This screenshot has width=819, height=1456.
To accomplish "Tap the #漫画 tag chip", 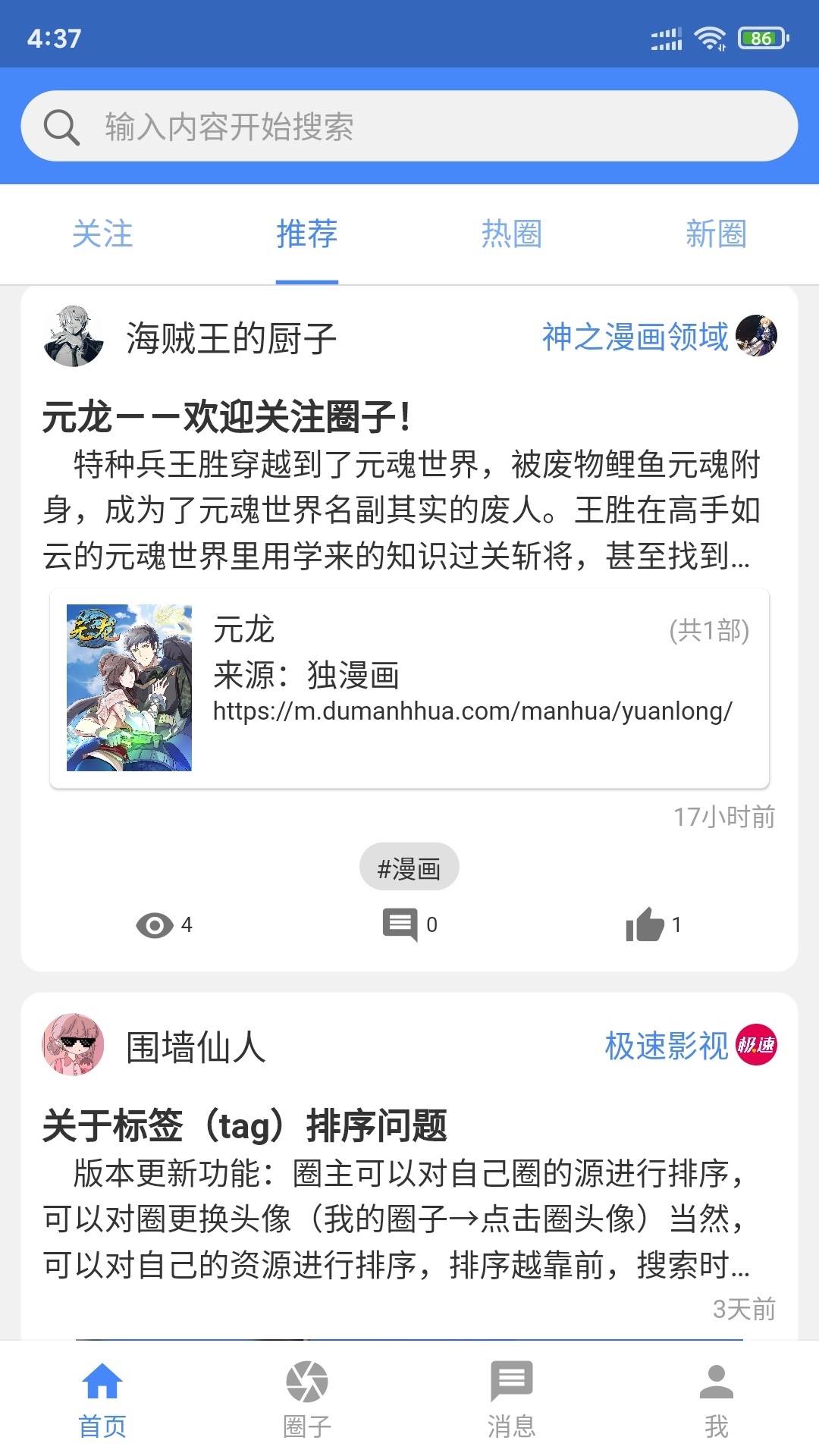I will [x=409, y=867].
